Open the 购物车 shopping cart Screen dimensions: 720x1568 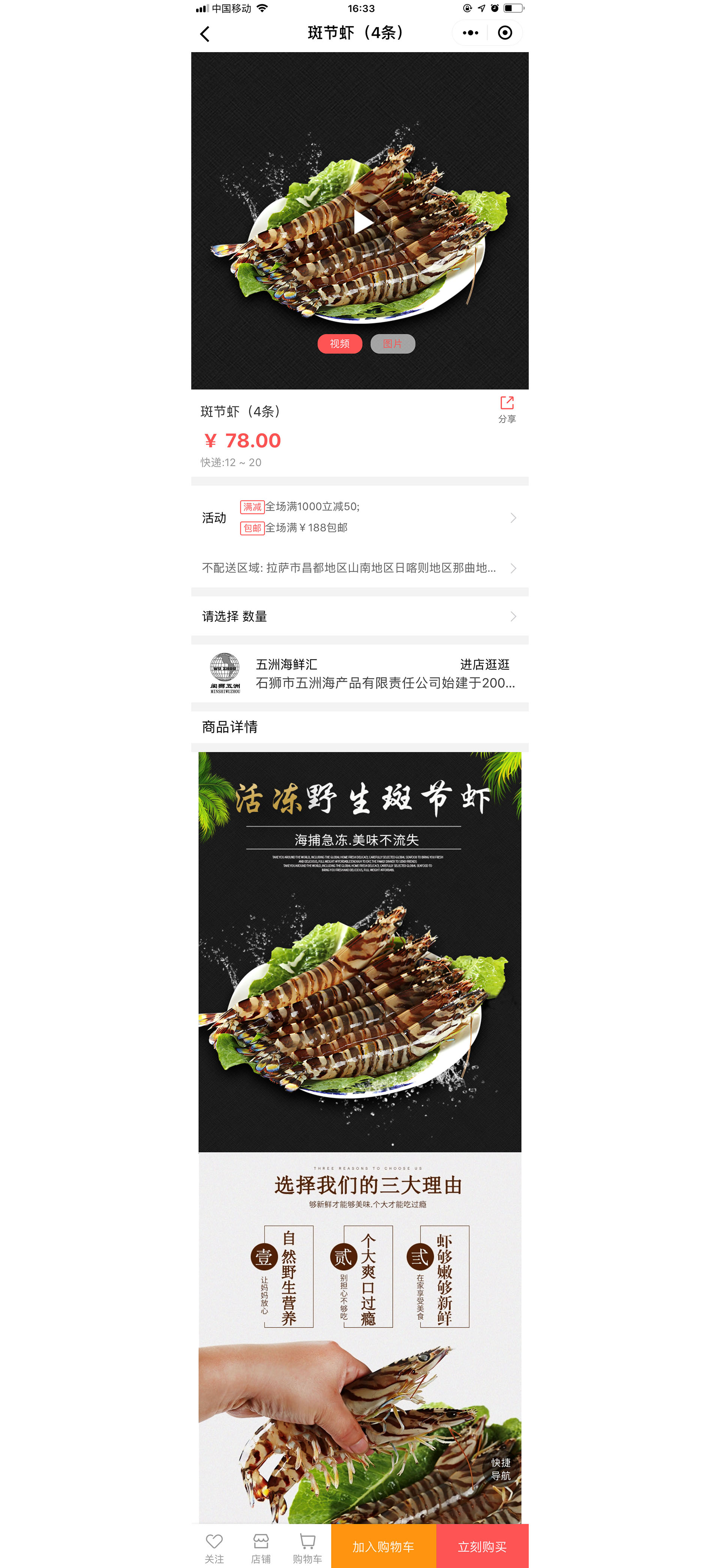[x=307, y=1547]
